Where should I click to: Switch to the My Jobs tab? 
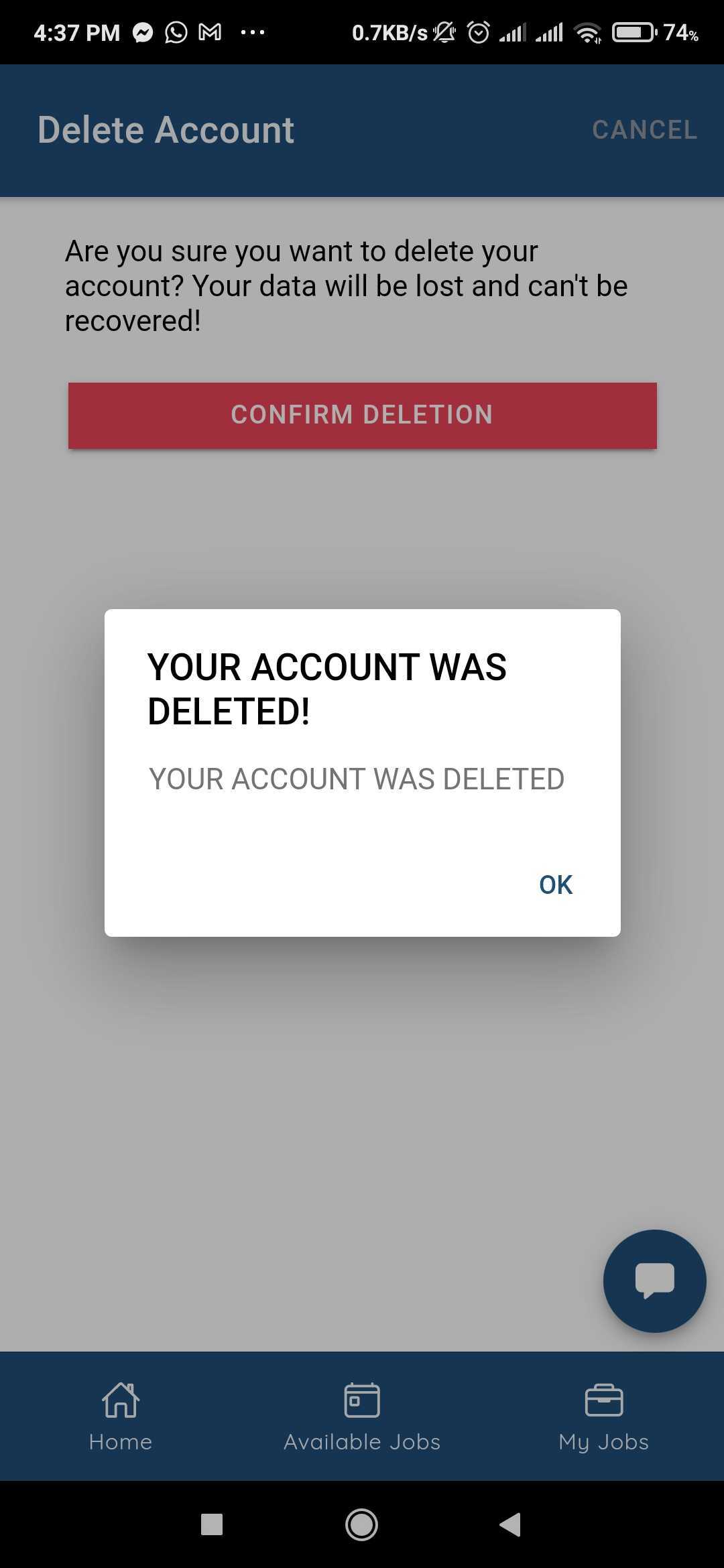(x=603, y=1417)
